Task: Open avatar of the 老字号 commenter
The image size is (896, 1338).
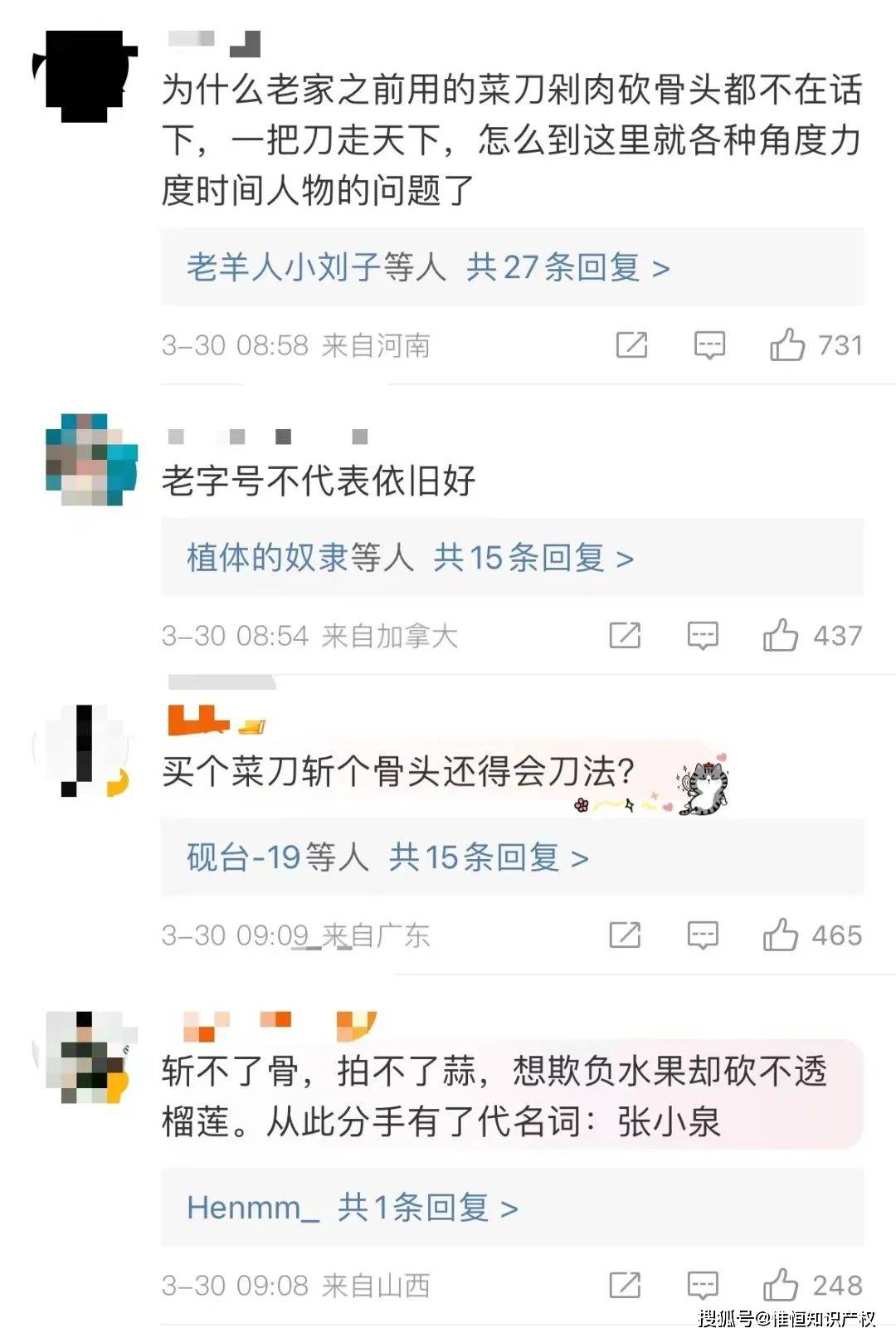Action: click(x=90, y=460)
